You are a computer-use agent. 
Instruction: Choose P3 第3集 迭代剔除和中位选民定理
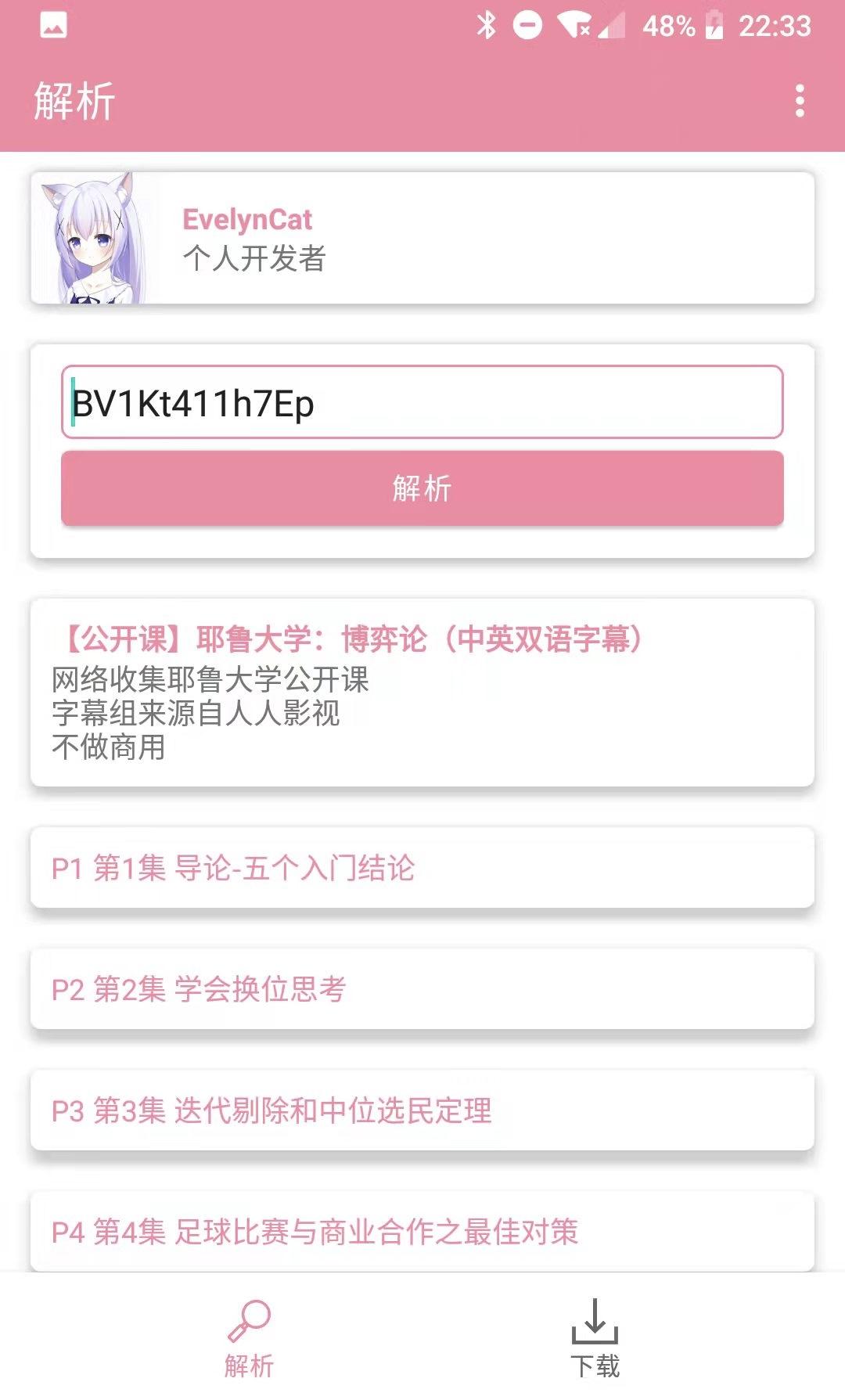(422, 1110)
